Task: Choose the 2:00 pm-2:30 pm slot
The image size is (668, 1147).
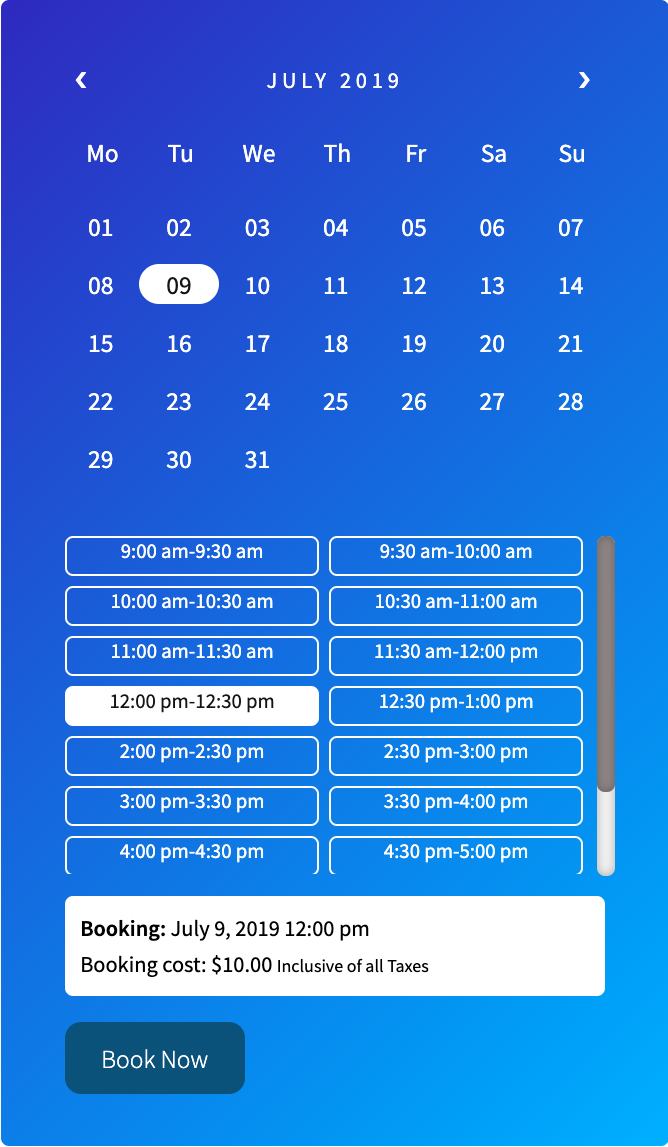Action: (x=192, y=756)
